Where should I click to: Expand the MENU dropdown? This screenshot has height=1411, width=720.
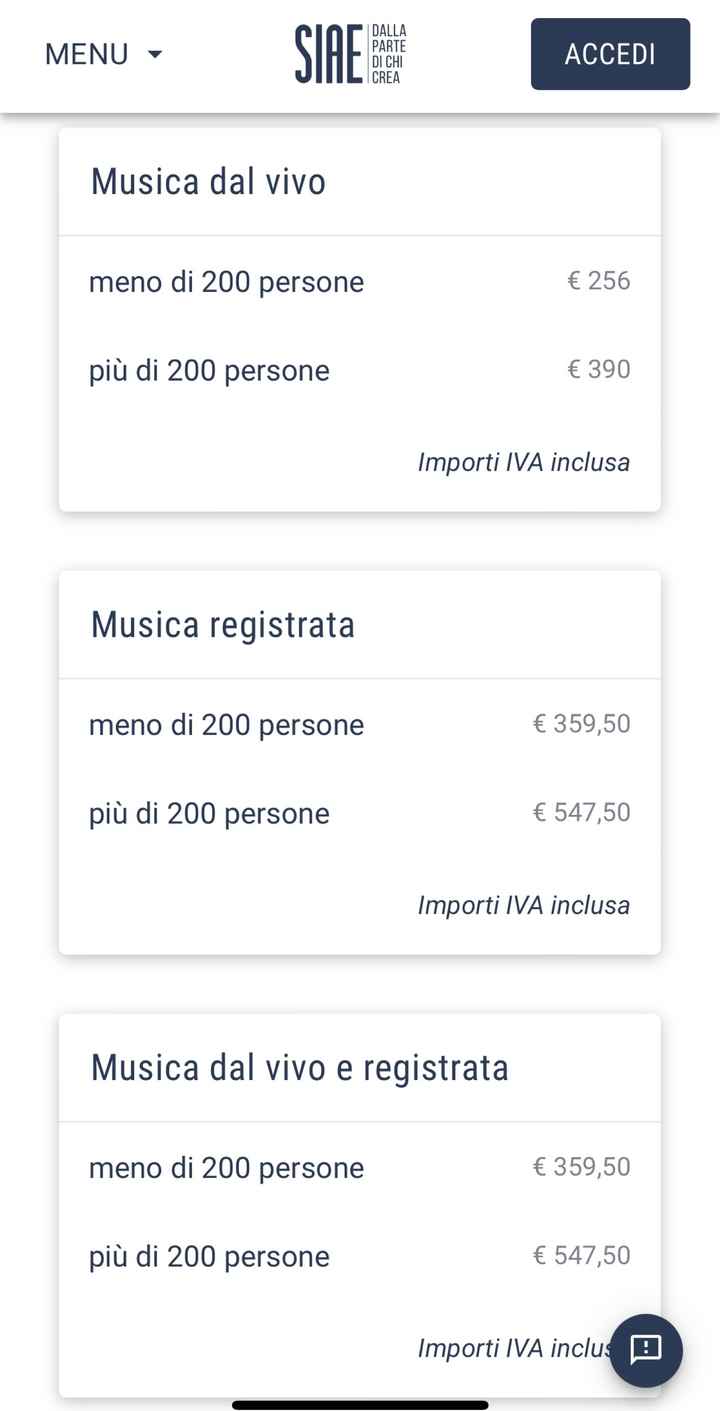pos(103,54)
